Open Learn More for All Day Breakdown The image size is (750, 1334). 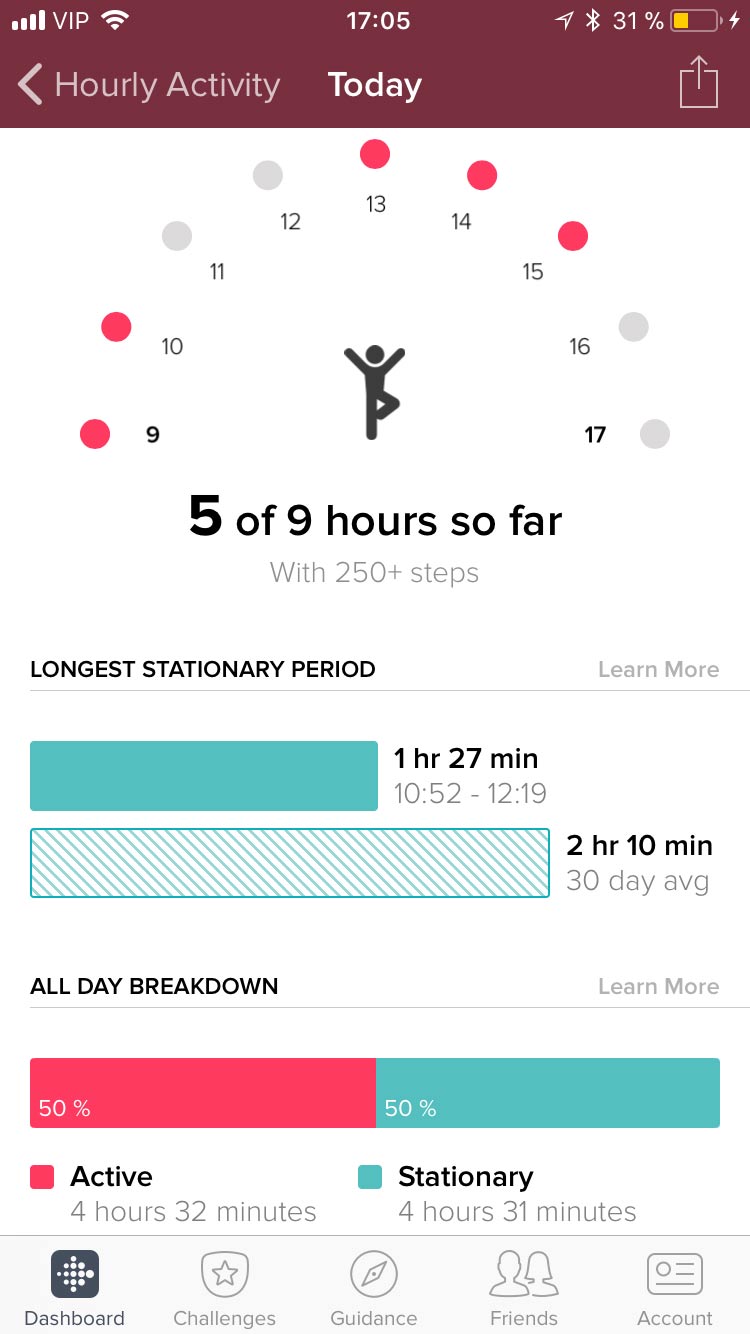658,986
